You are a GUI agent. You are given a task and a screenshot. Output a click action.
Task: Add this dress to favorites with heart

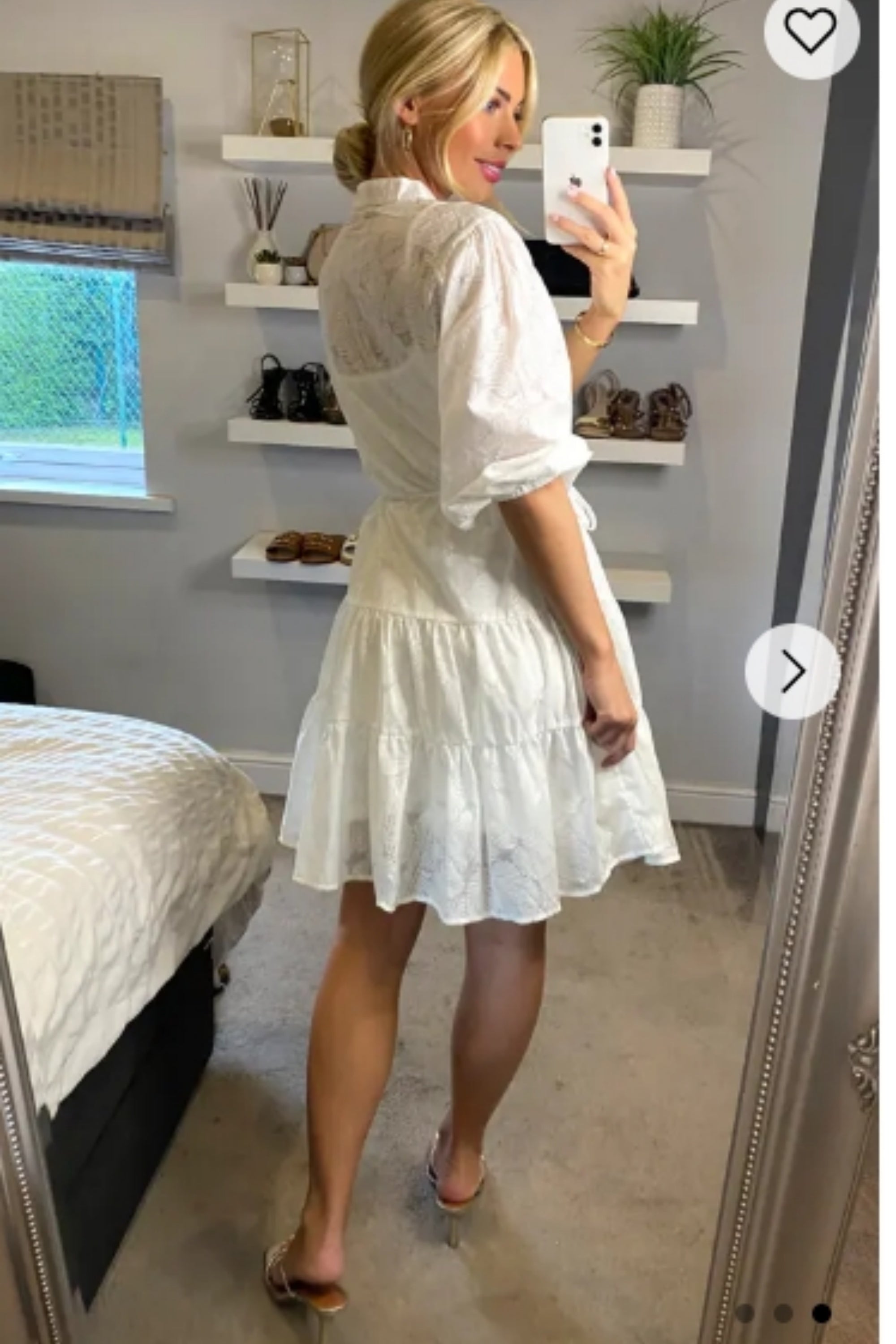tap(810, 33)
